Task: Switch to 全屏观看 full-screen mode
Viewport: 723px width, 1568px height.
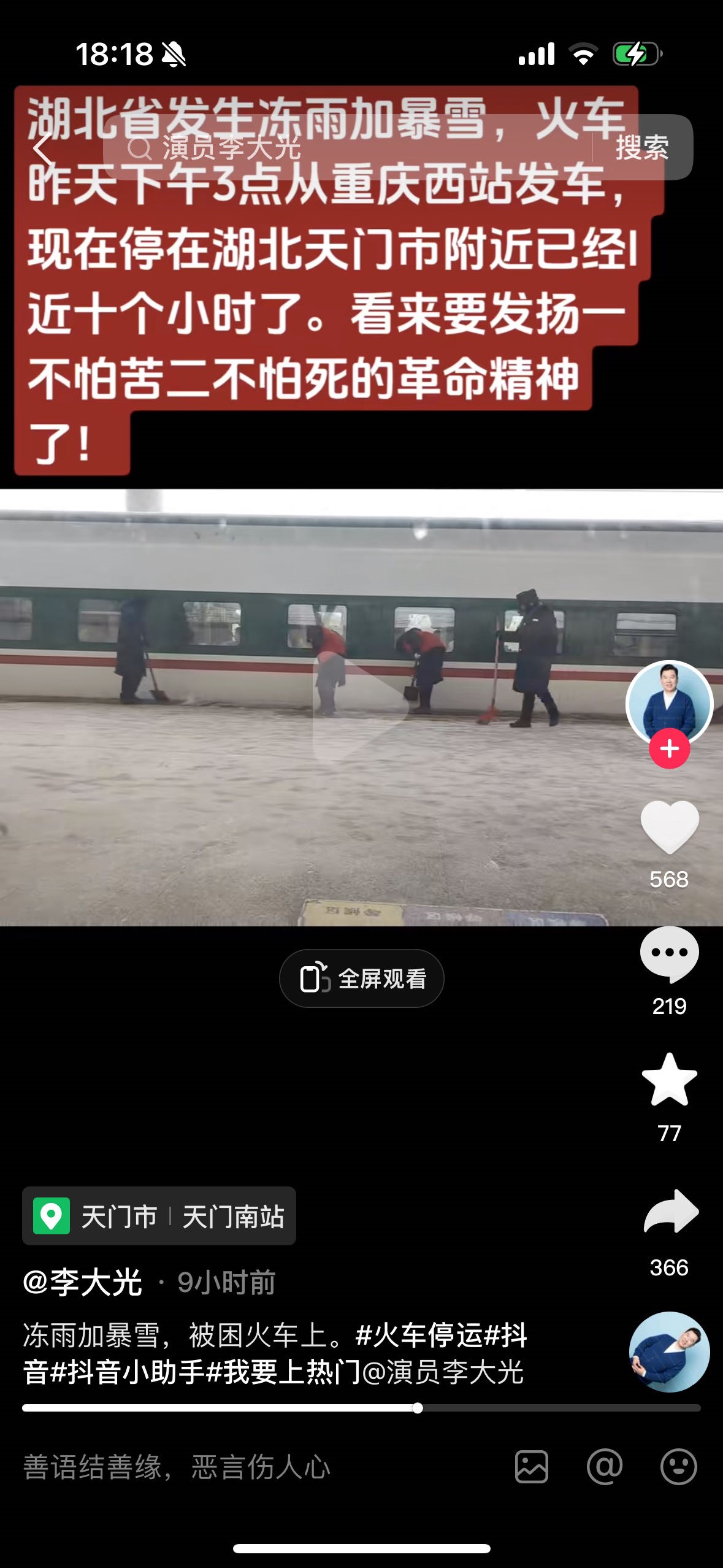Action: pyautogui.click(x=361, y=978)
